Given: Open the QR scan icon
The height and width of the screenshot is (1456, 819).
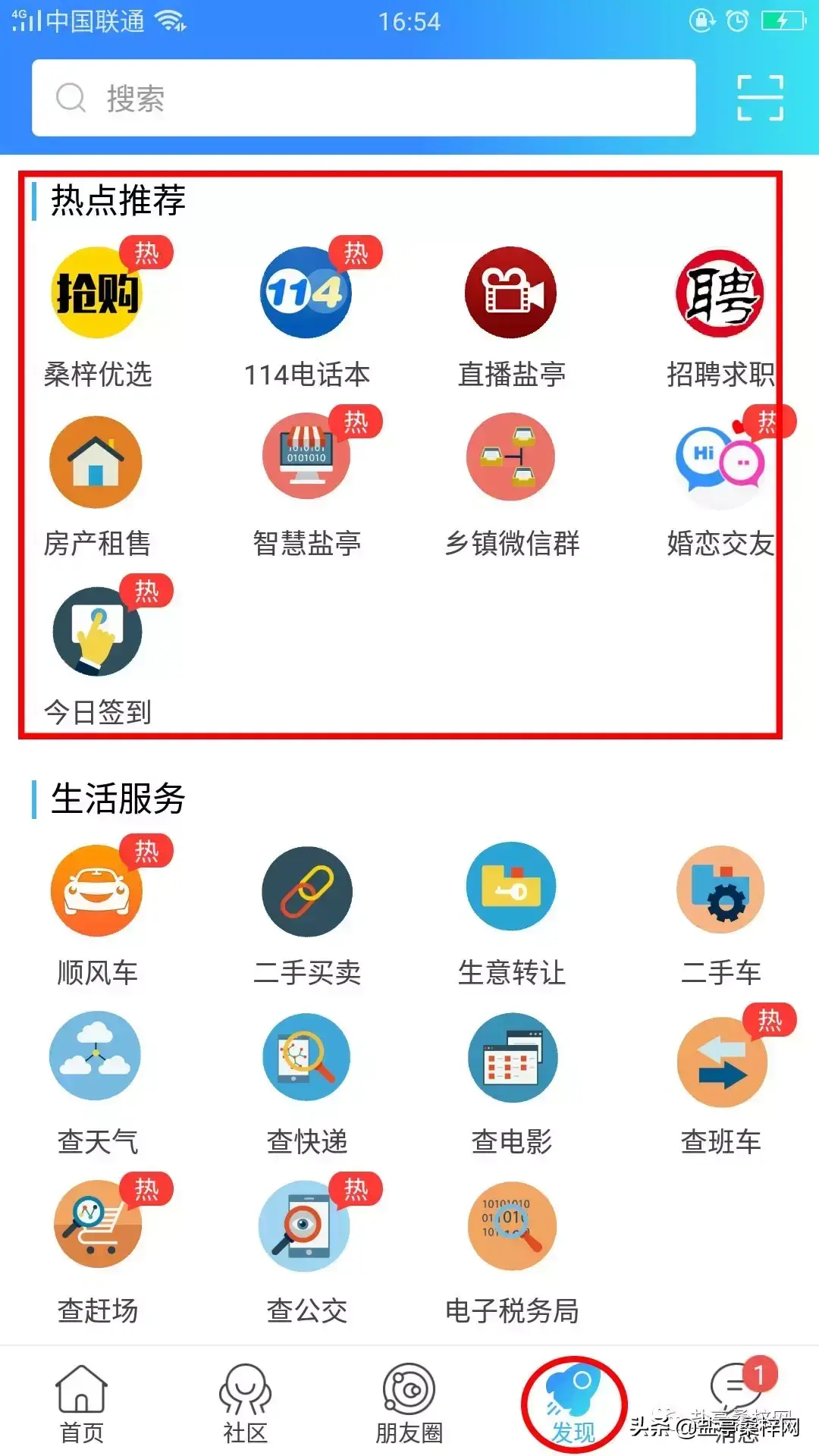Looking at the screenshot, I should [760, 98].
